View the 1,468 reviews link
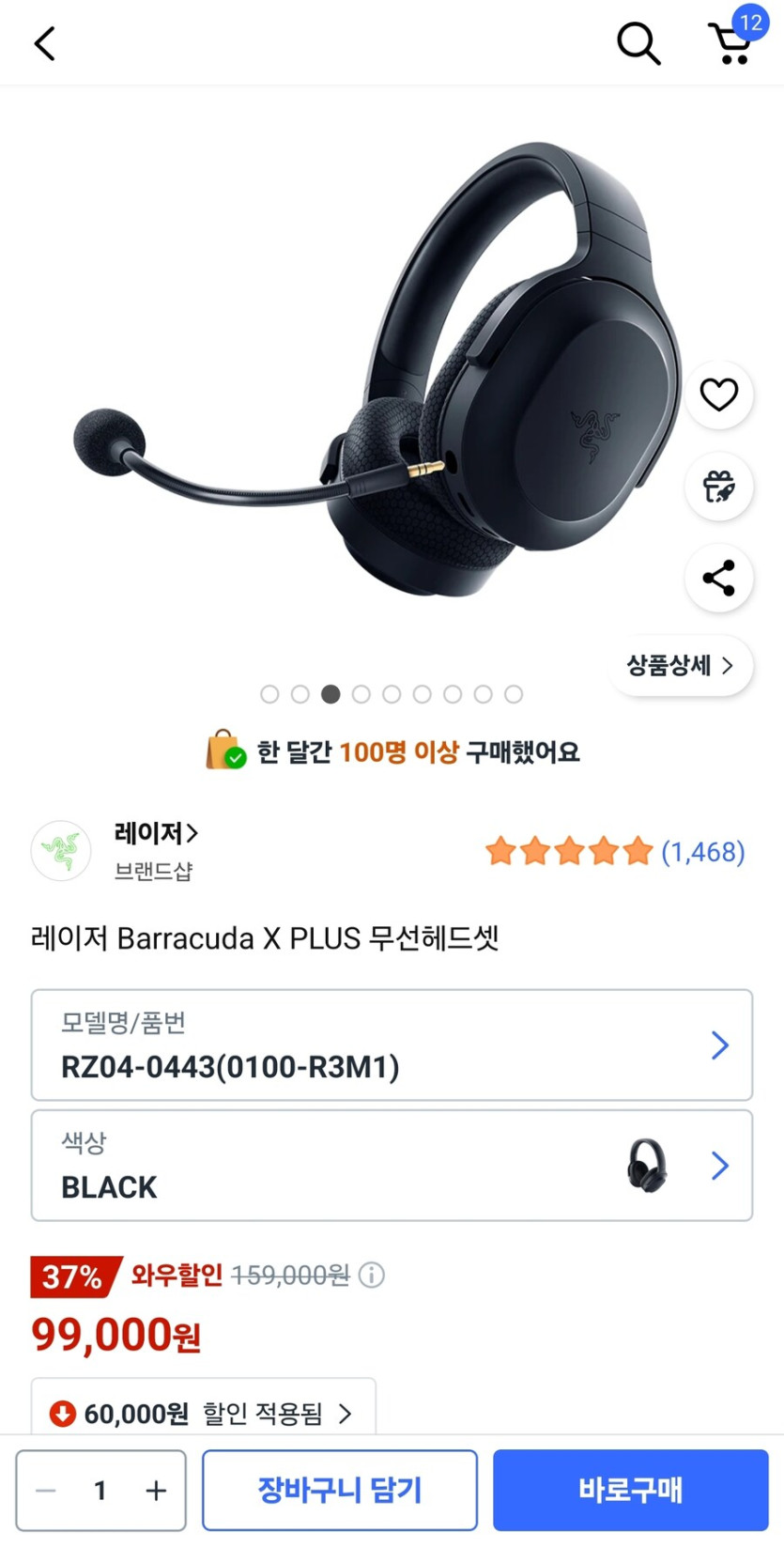This screenshot has height=1547, width=784. pos(701,851)
